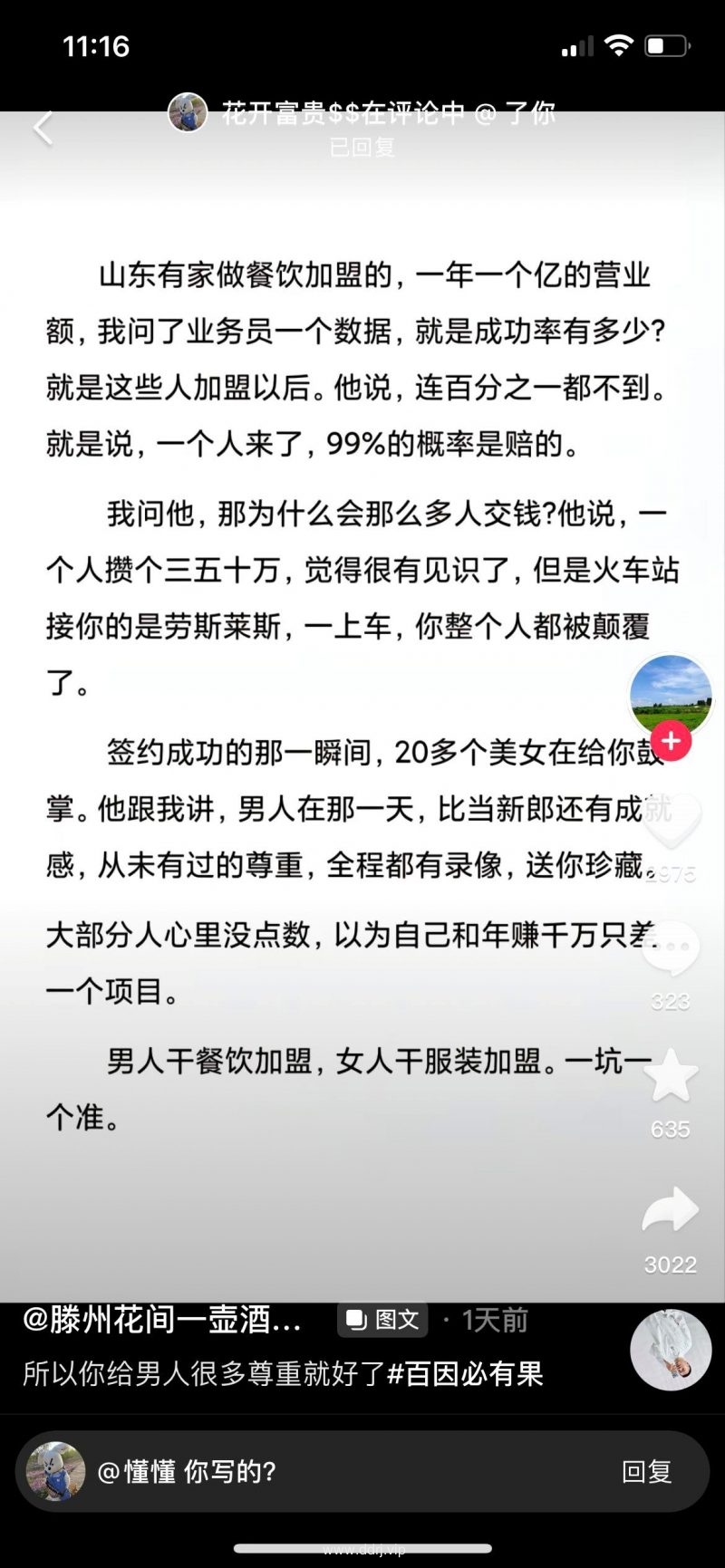The height and width of the screenshot is (1568, 725).
Task: Open the comment '@懂懂 你写的?'
Action: pos(186,1472)
